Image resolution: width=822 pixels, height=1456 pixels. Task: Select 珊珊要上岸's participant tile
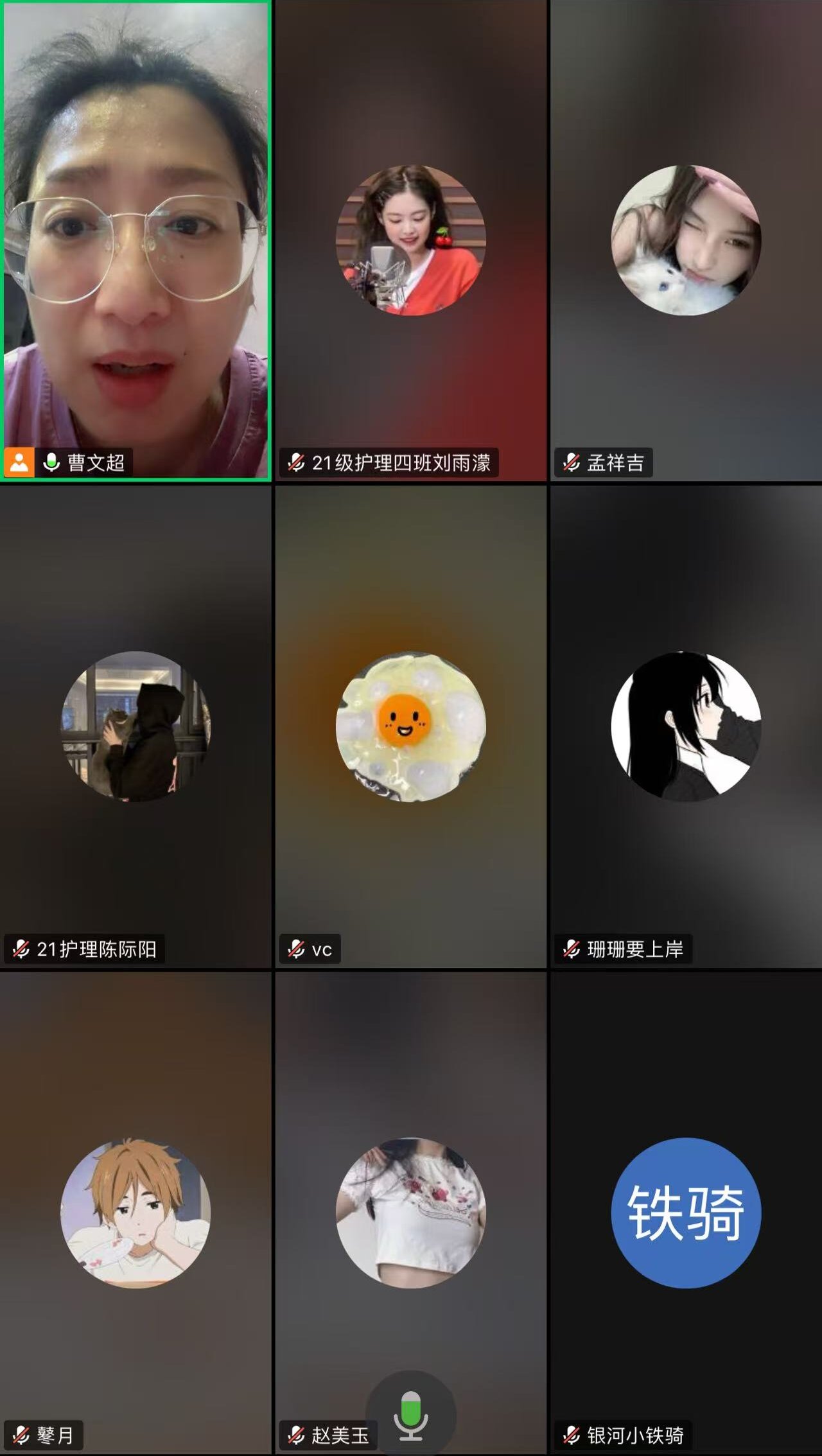[x=686, y=726]
